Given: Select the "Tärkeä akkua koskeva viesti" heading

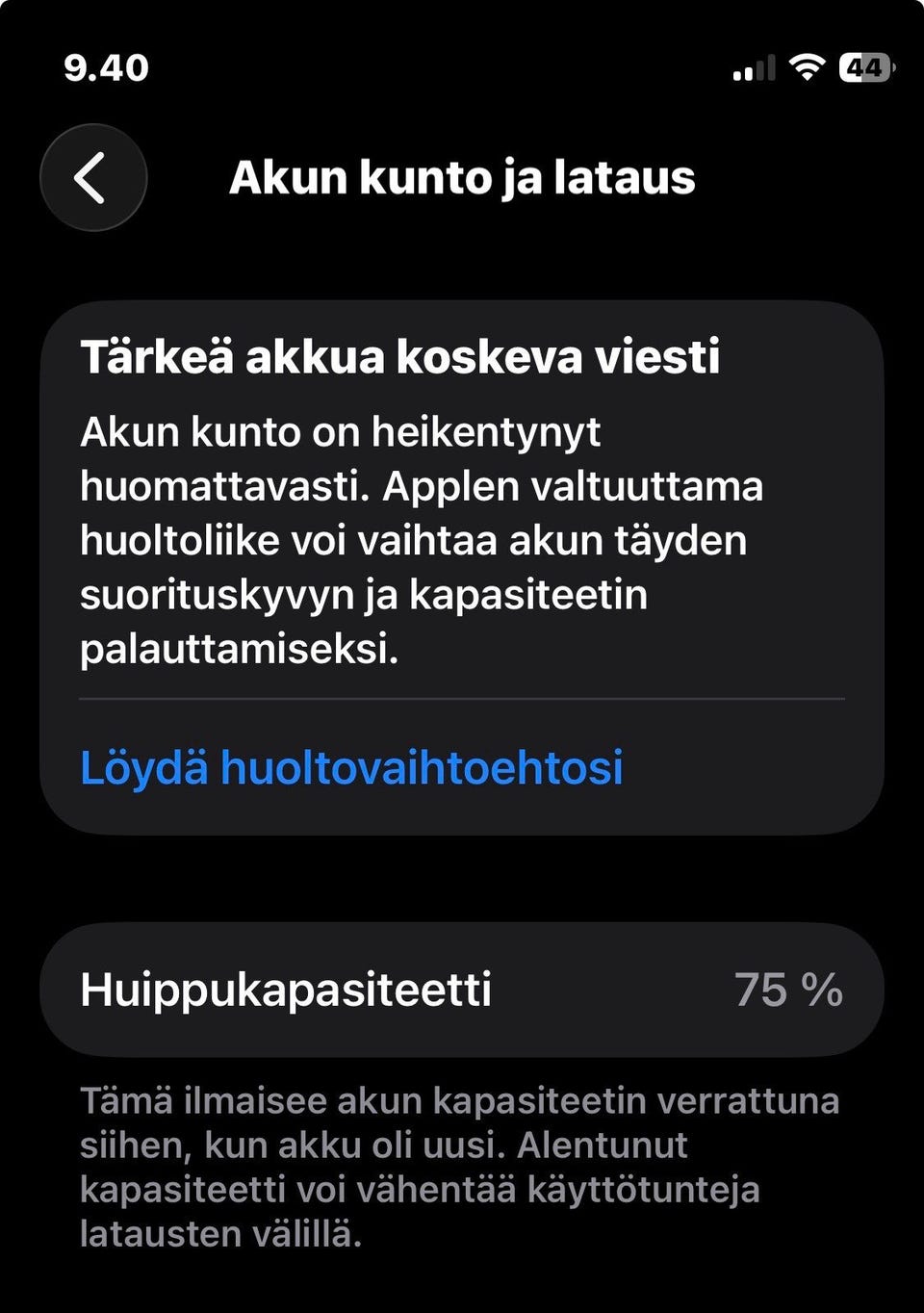Looking at the screenshot, I should [x=404, y=358].
